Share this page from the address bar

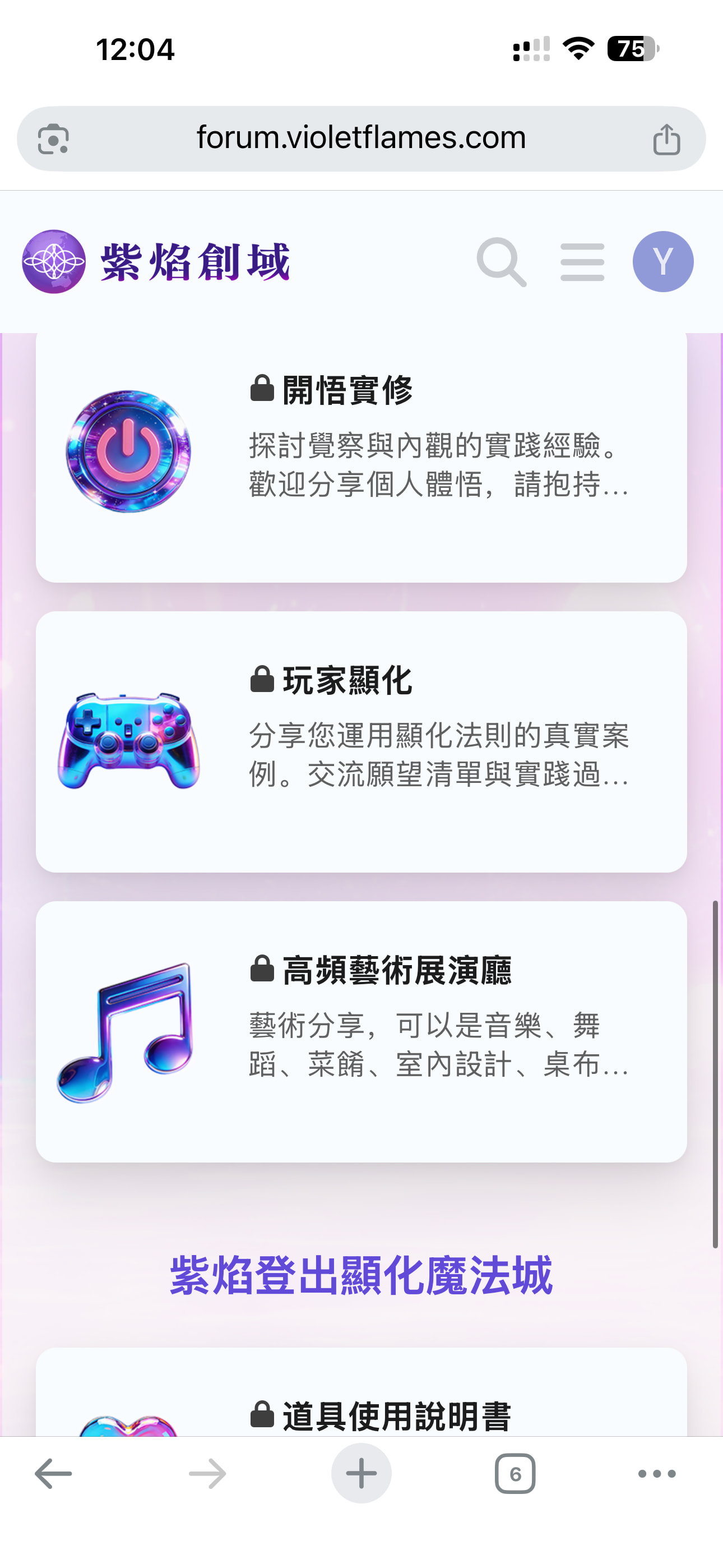click(666, 140)
